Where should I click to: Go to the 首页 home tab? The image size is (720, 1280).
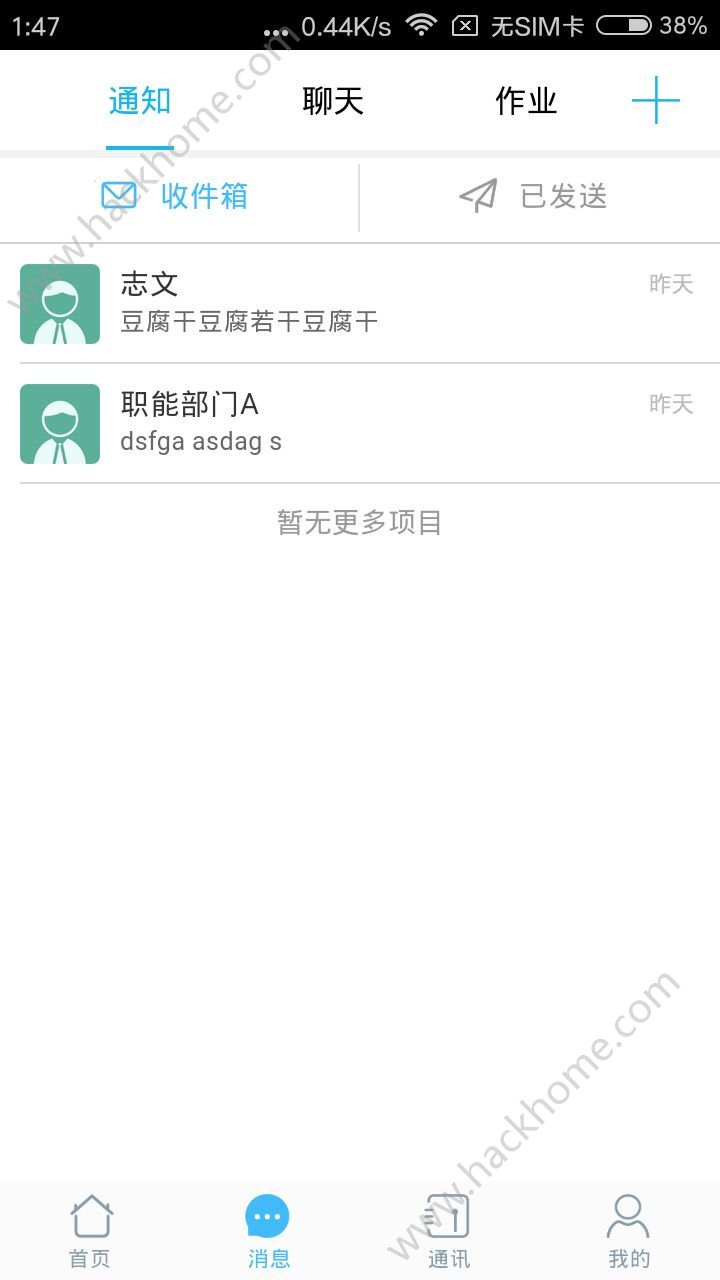pyautogui.click(x=90, y=1230)
